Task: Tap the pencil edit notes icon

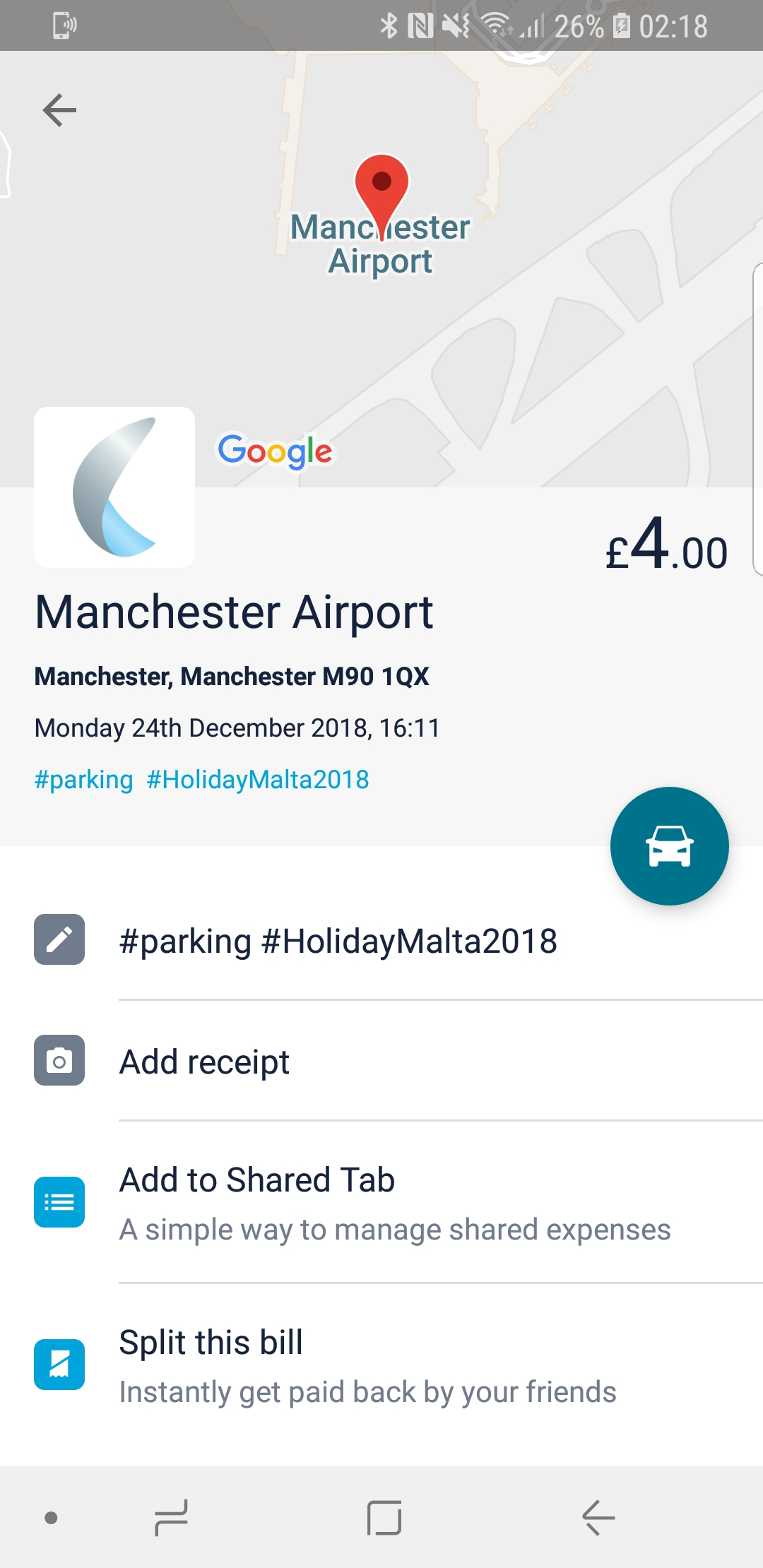Action: coord(59,940)
